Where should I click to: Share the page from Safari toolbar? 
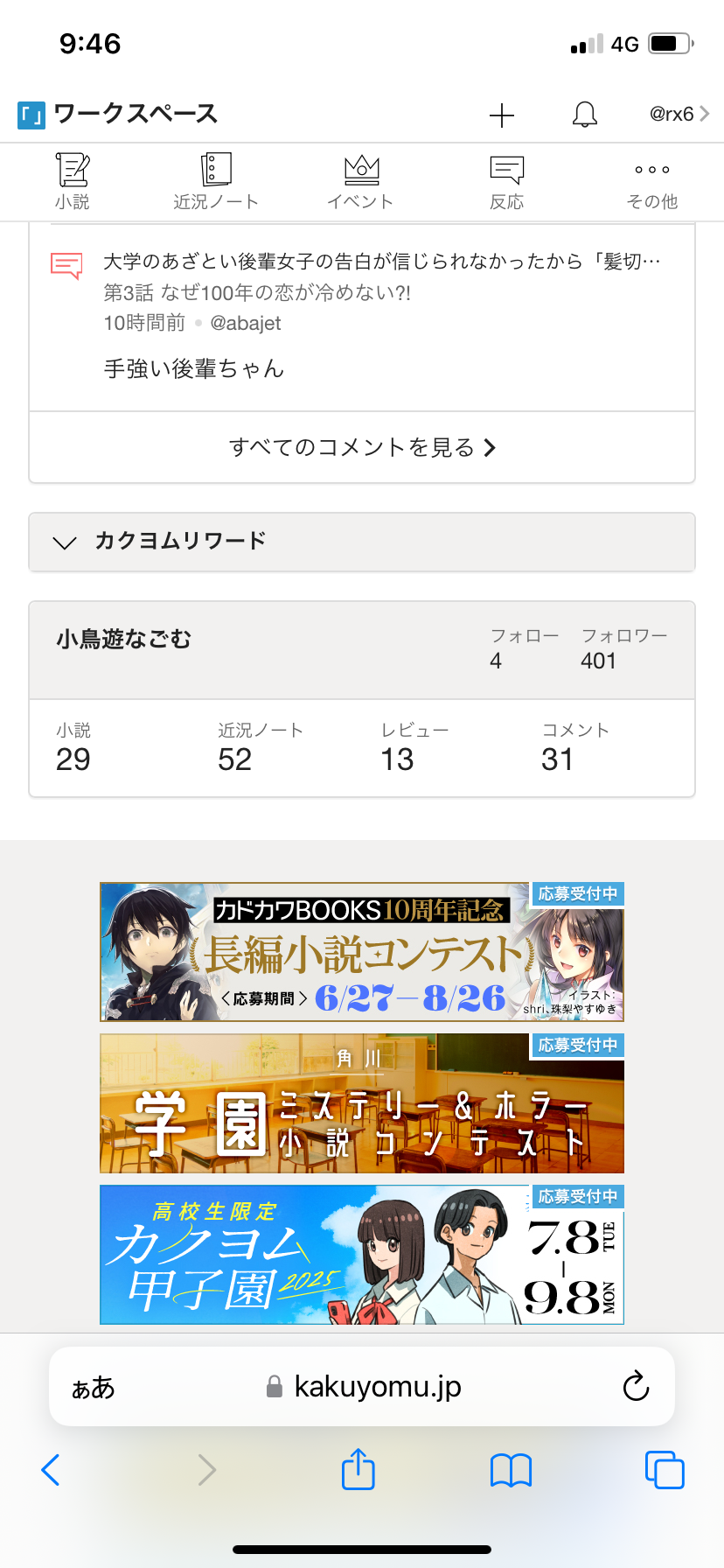coord(358,1470)
